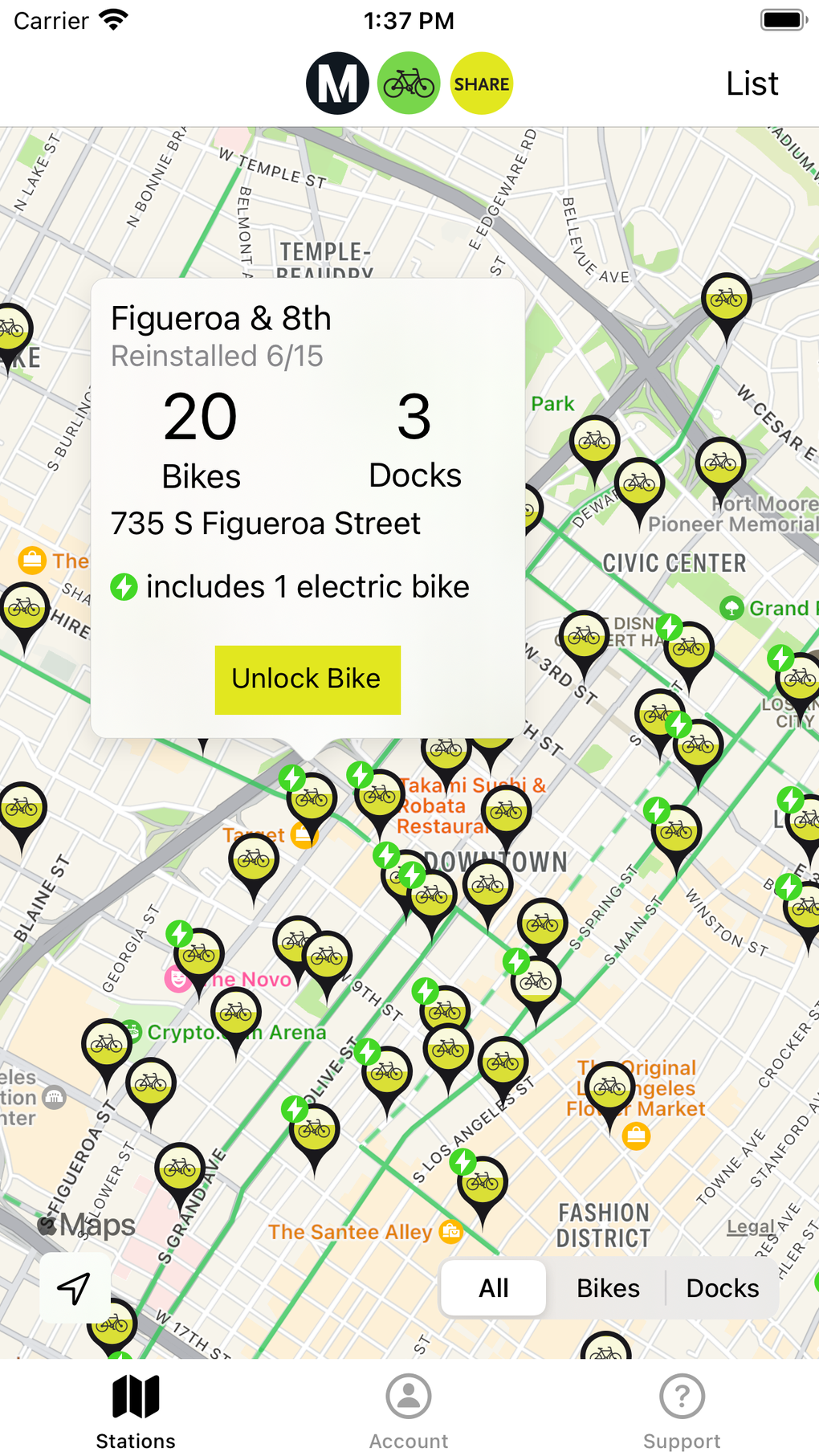Tap the station pin left of Crypto.com Arena
819x1456 pixels.
tap(107, 1046)
